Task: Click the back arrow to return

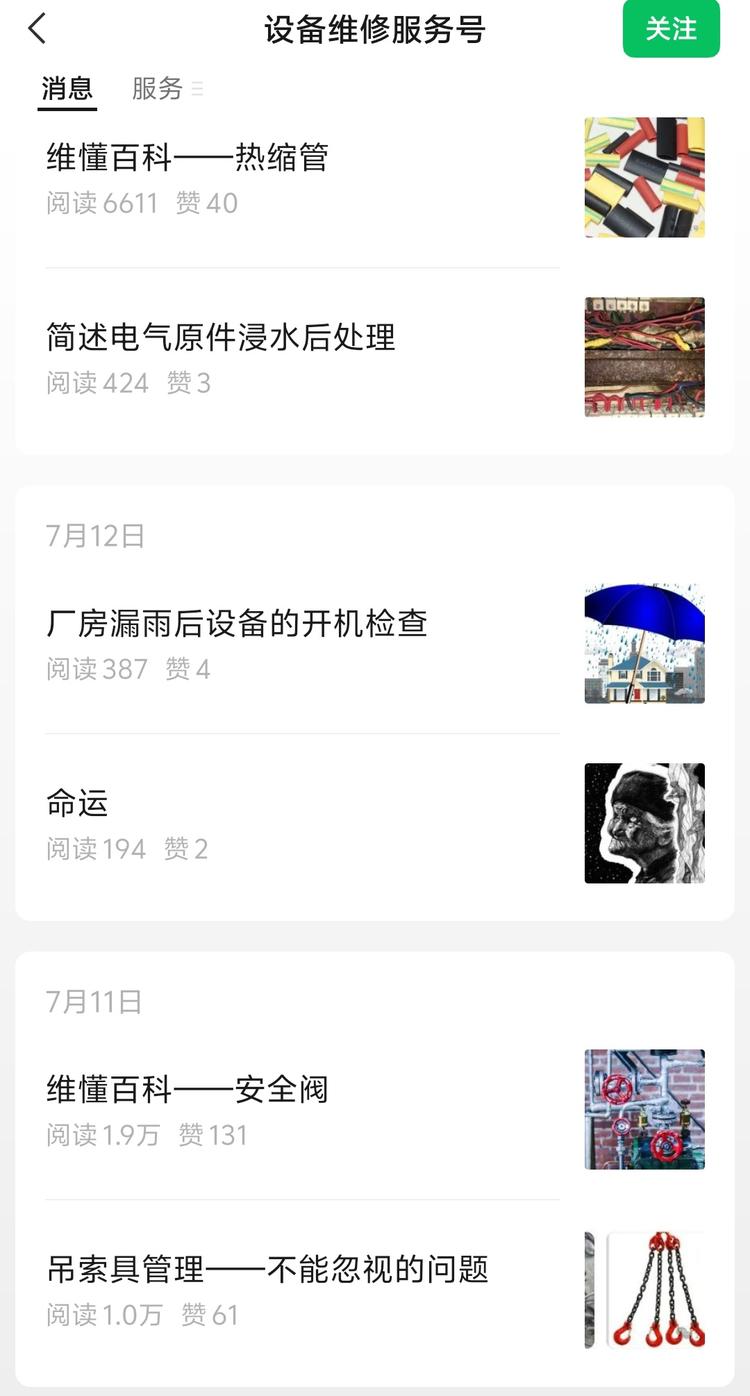Action: pos(37,30)
